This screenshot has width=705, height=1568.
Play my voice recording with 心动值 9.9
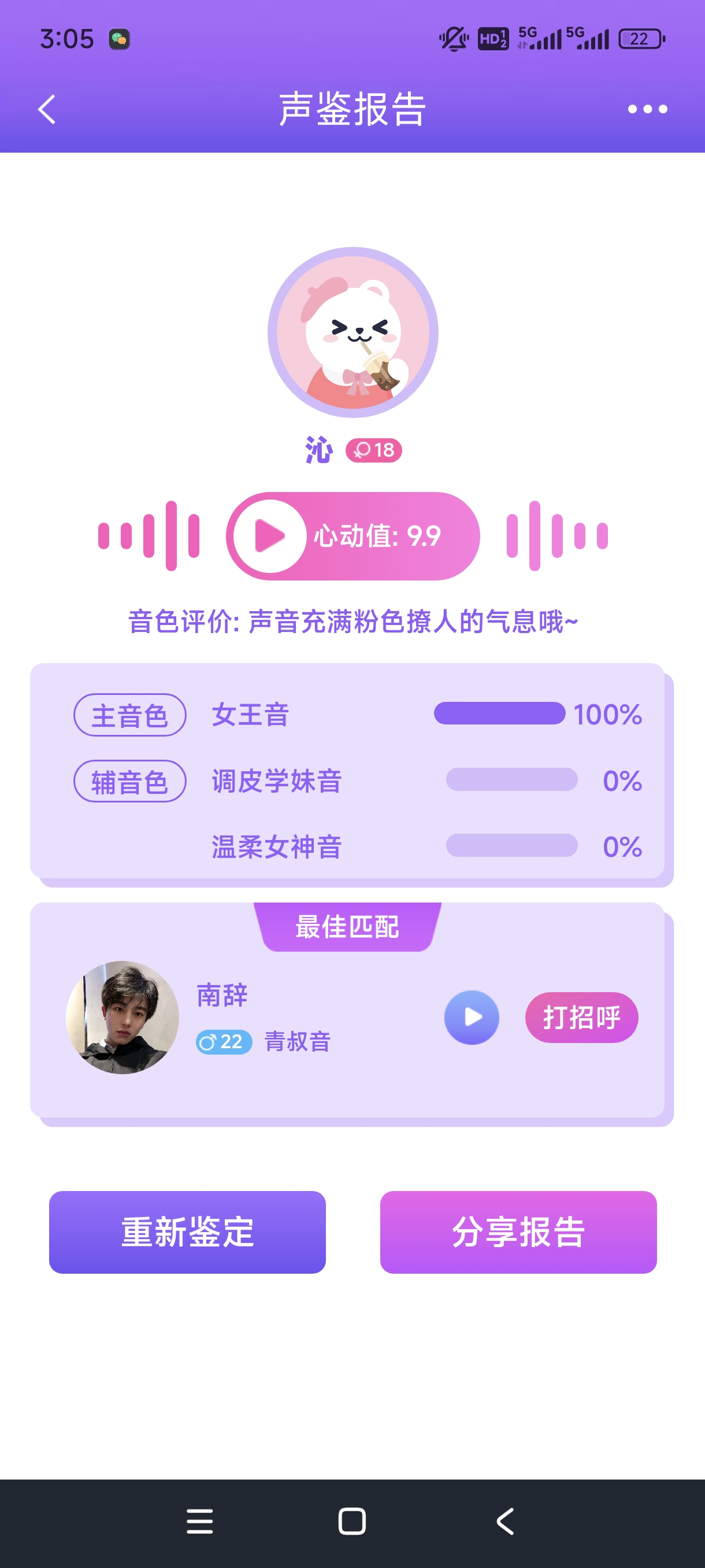[270, 537]
